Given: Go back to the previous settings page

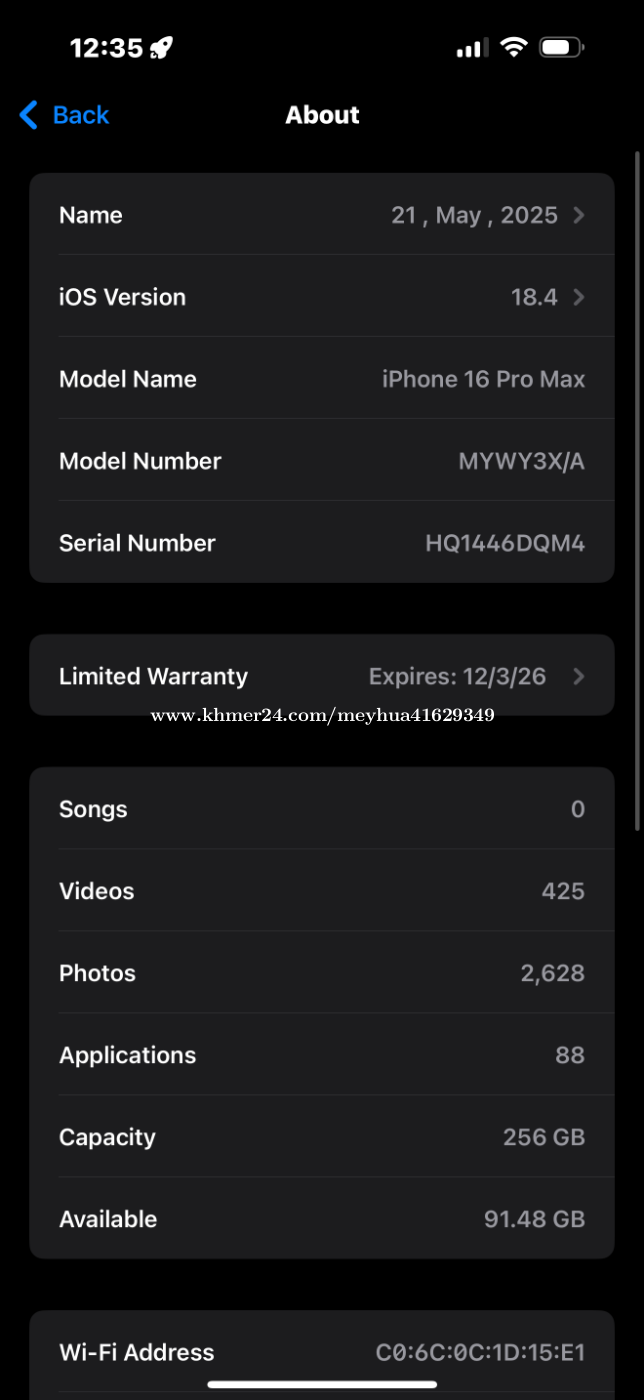Looking at the screenshot, I should [64, 115].
